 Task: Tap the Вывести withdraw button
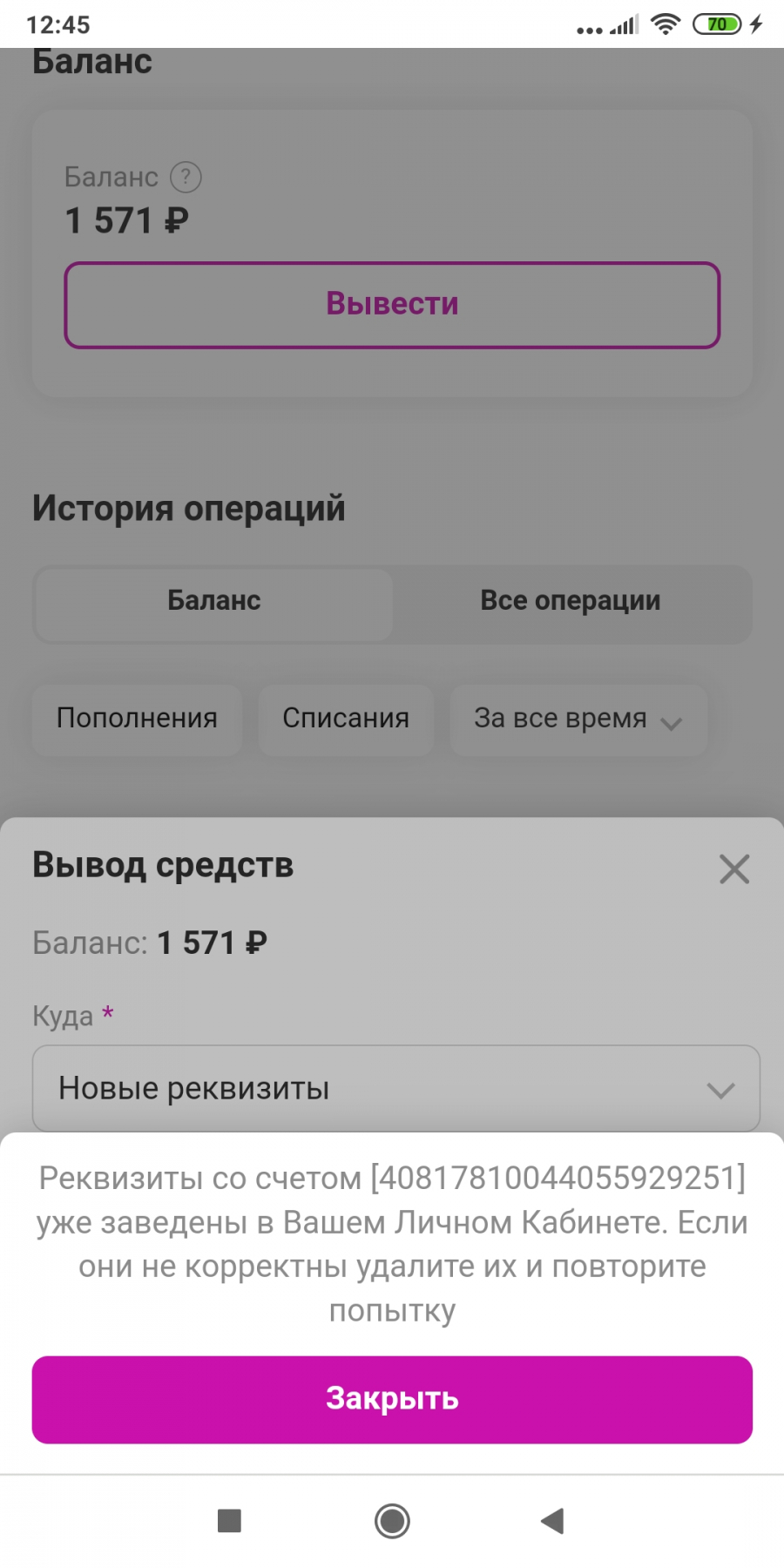coord(392,305)
